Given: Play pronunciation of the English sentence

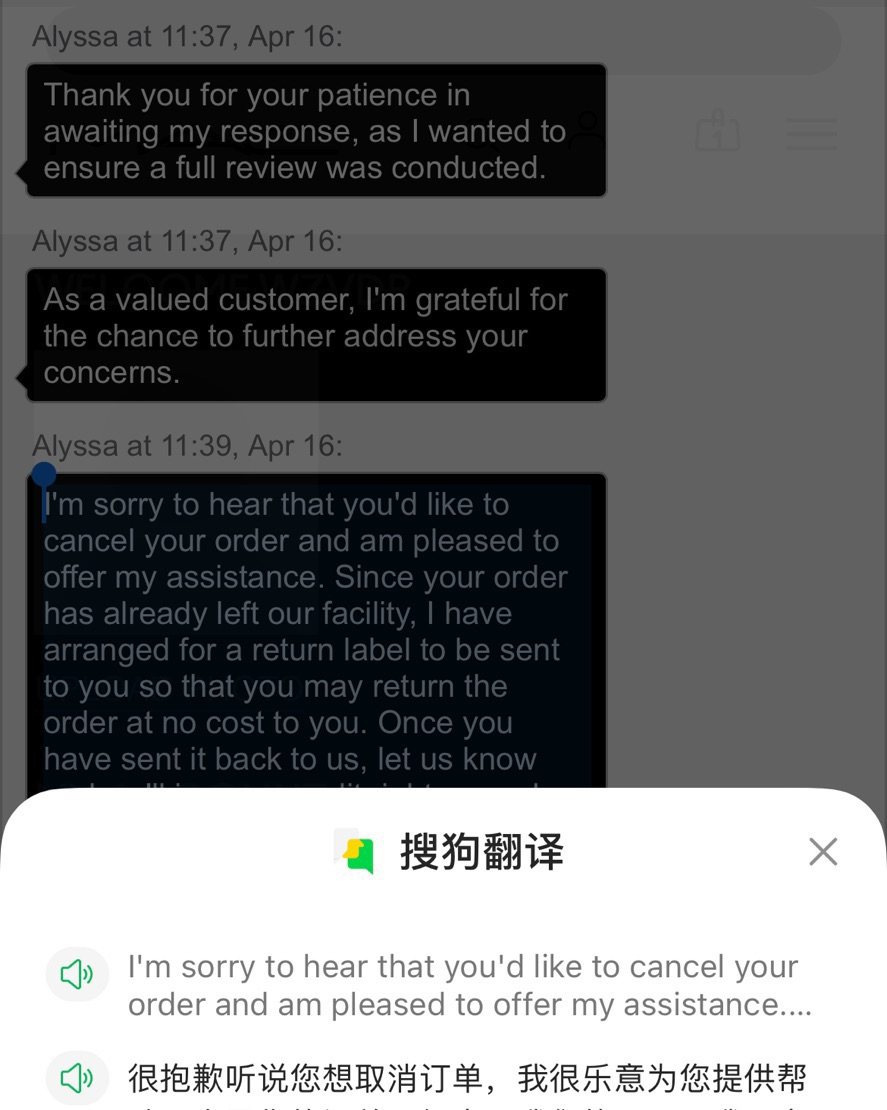Looking at the screenshot, I should point(78,975).
